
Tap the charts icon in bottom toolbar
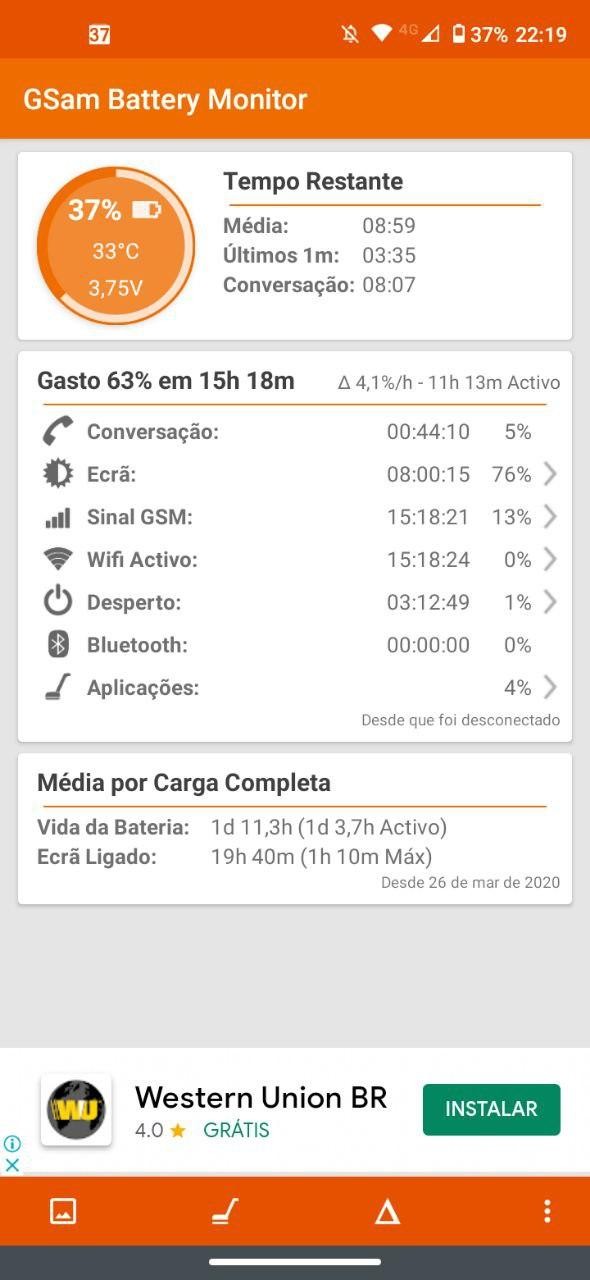tap(63, 1211)
